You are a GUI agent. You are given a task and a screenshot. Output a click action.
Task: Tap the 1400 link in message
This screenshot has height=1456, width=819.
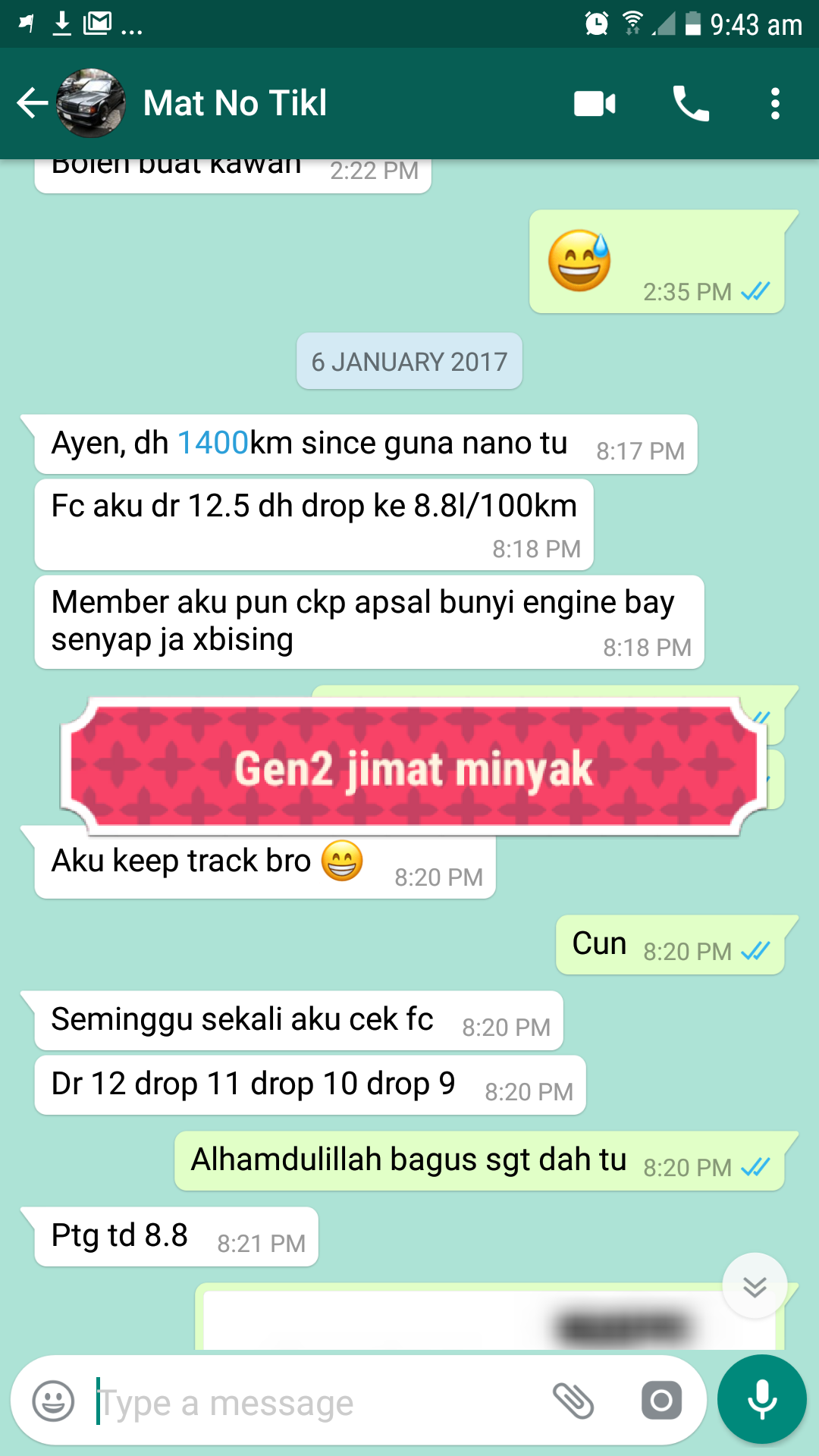tap(213, 443)
